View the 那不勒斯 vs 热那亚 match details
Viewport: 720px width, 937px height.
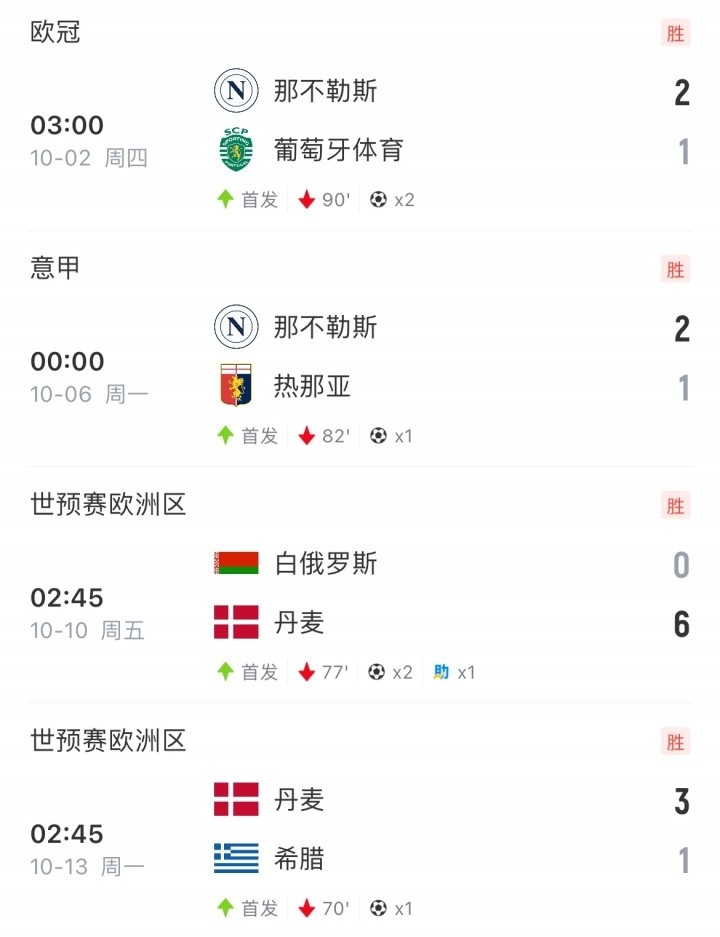(360, 358)
